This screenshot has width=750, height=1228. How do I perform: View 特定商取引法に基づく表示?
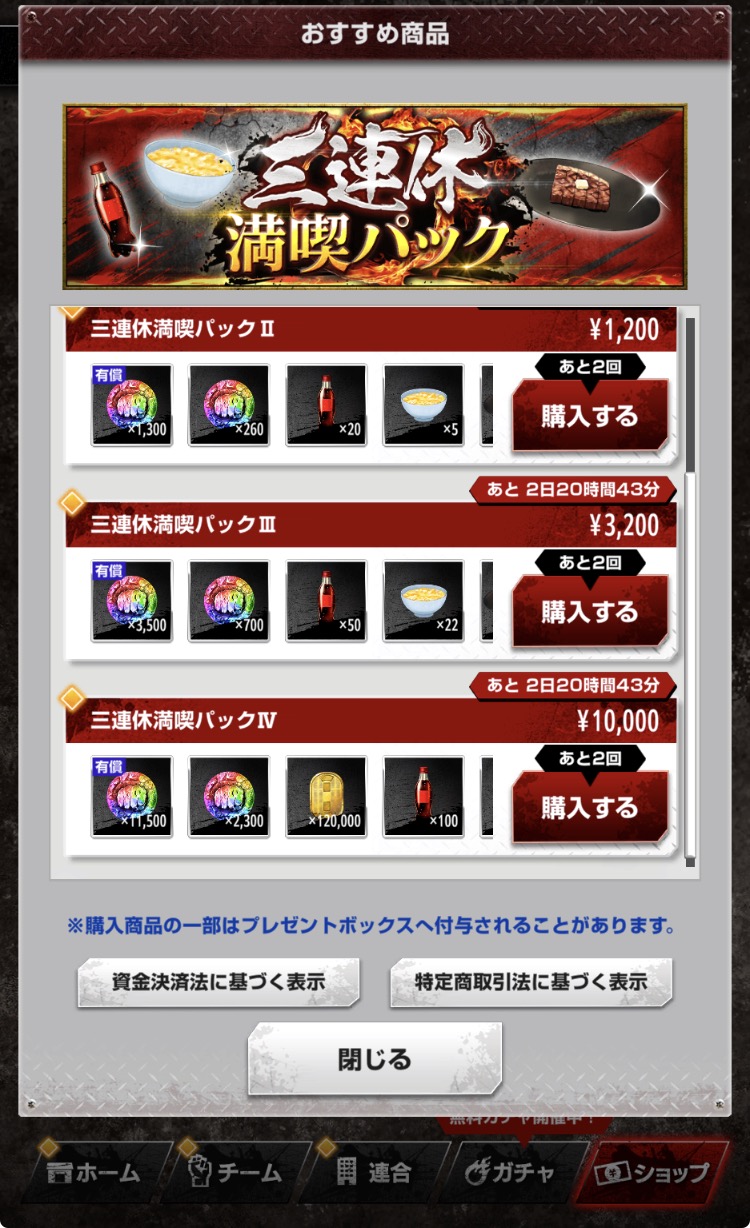531,981
